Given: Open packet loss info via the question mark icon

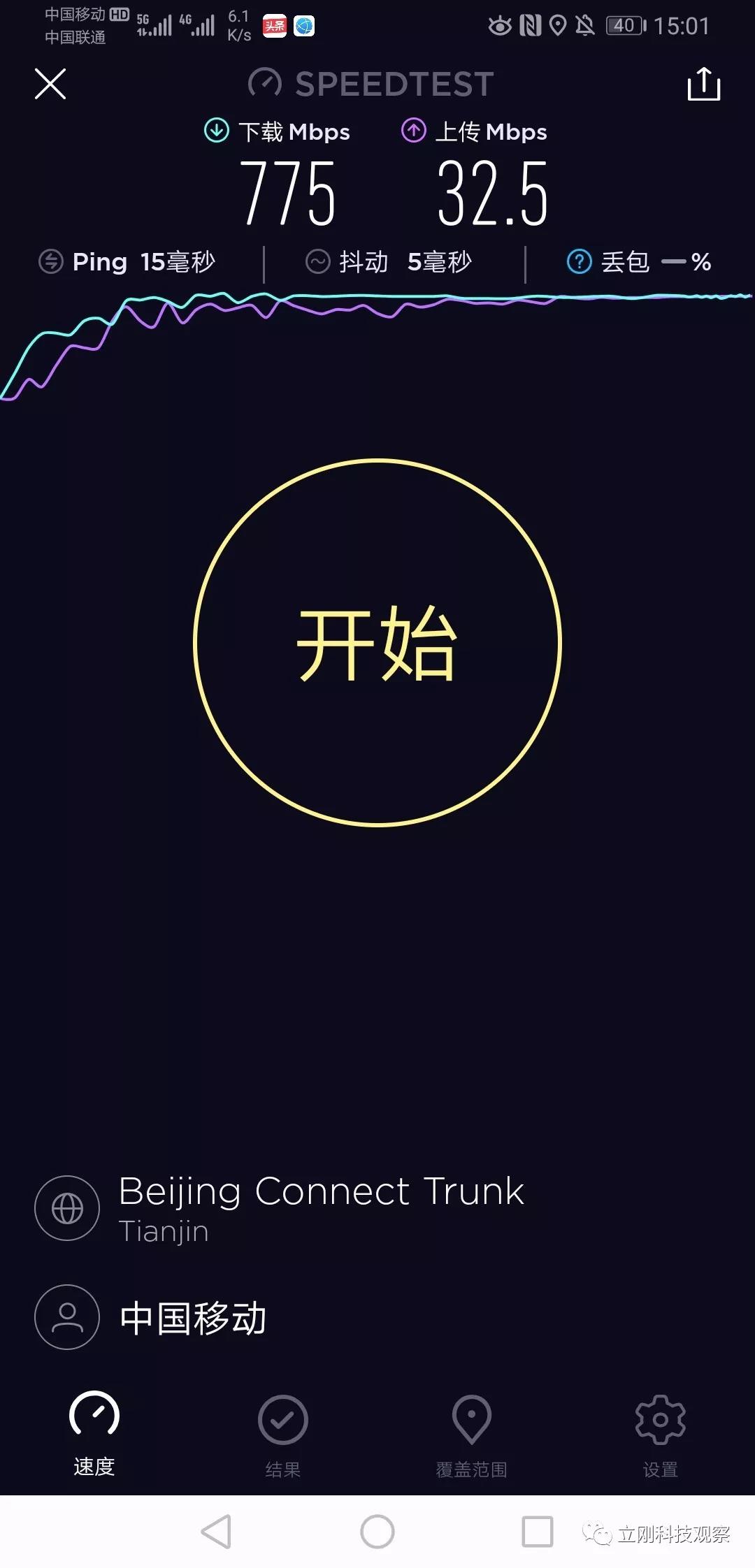Looking at the screenshot, I should point(579,262).
